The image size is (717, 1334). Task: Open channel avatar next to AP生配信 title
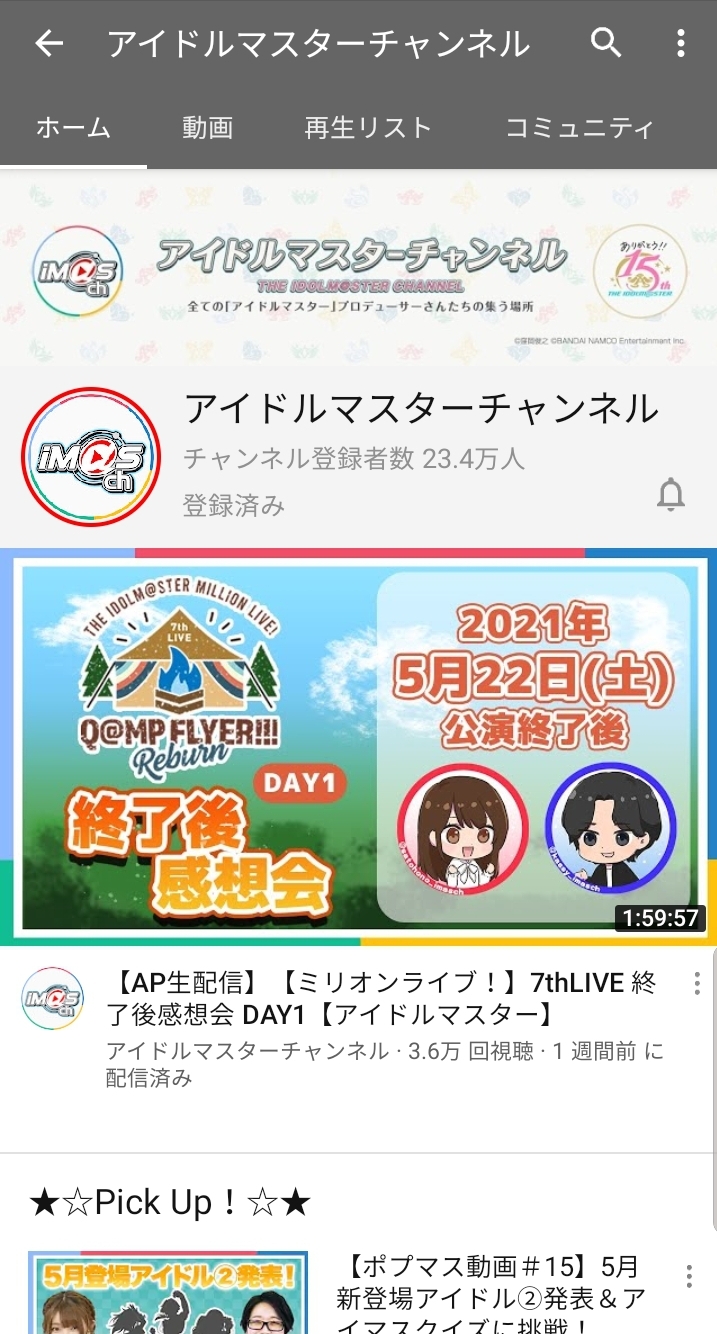pos(53,998)
